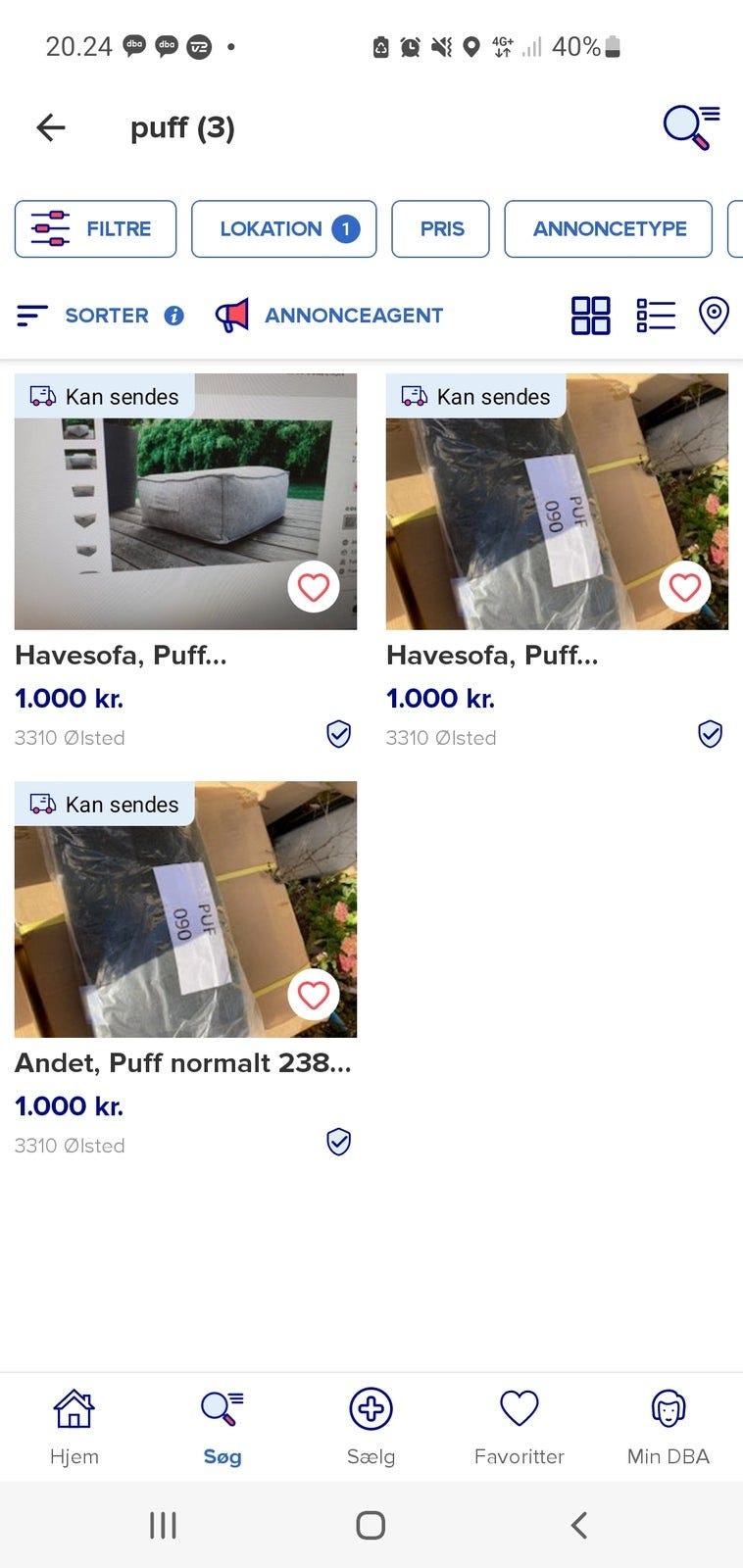
Task: Go back using the arrow icon
Action: coord(49,127)
